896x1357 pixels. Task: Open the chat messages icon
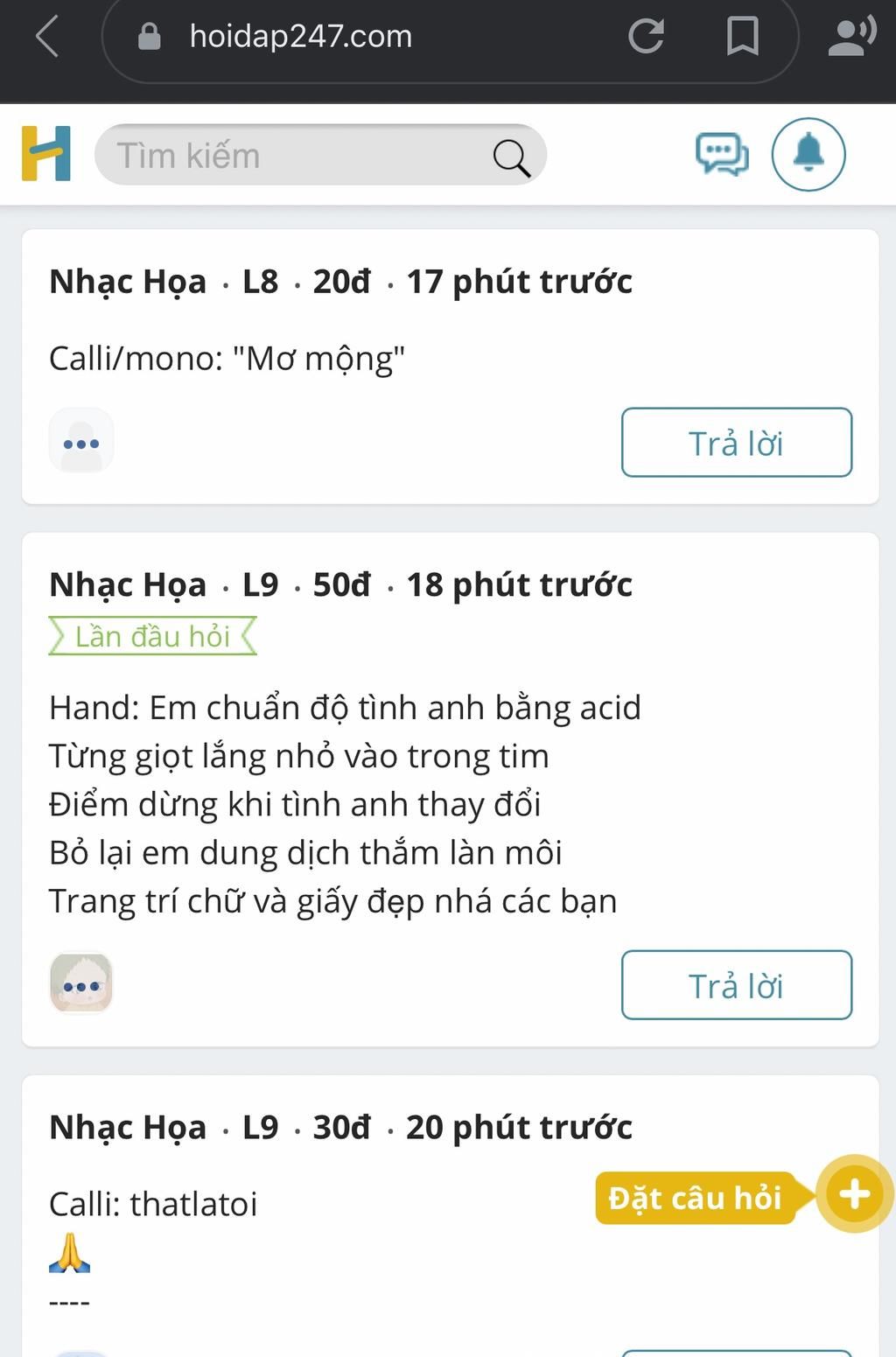(722, 155)
